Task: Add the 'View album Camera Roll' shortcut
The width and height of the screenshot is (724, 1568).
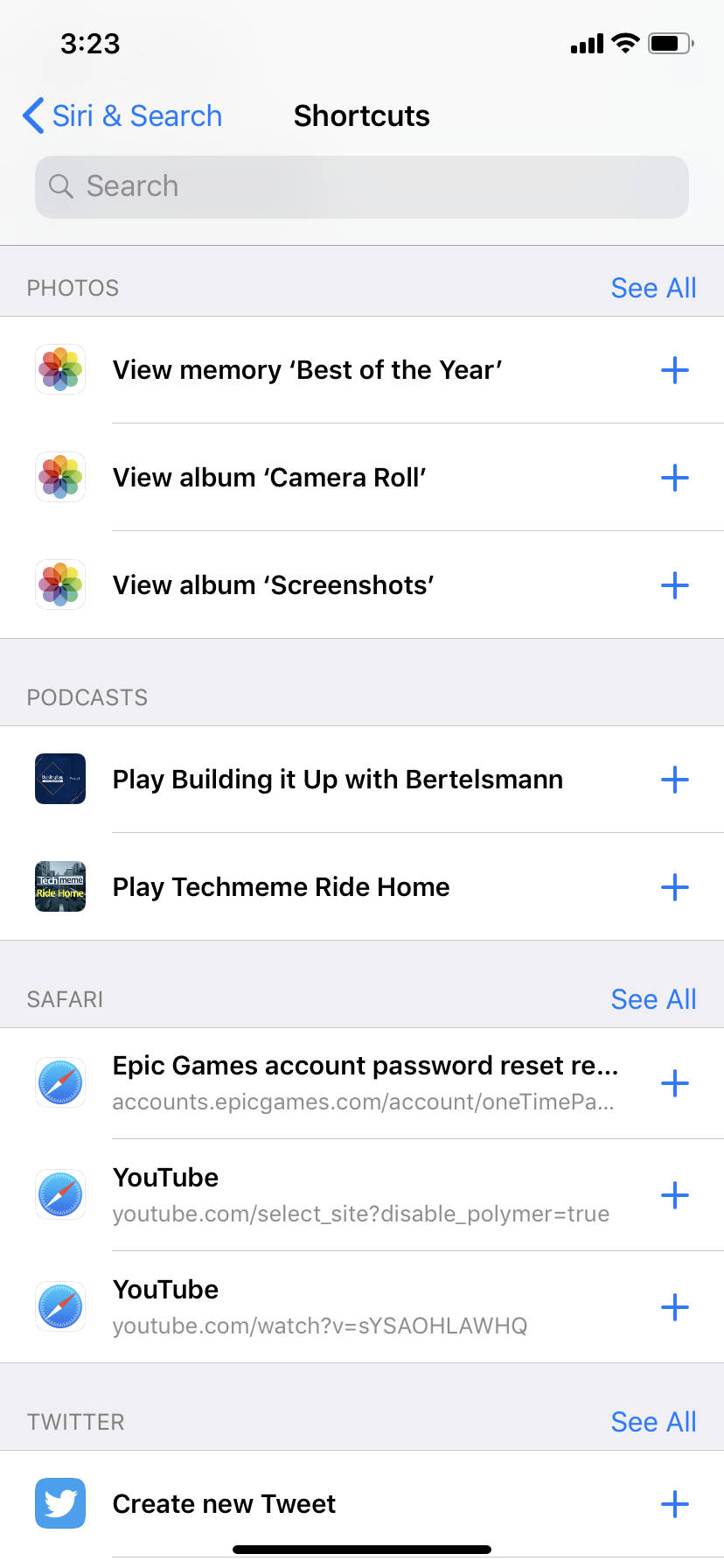Action: (674, 477)
